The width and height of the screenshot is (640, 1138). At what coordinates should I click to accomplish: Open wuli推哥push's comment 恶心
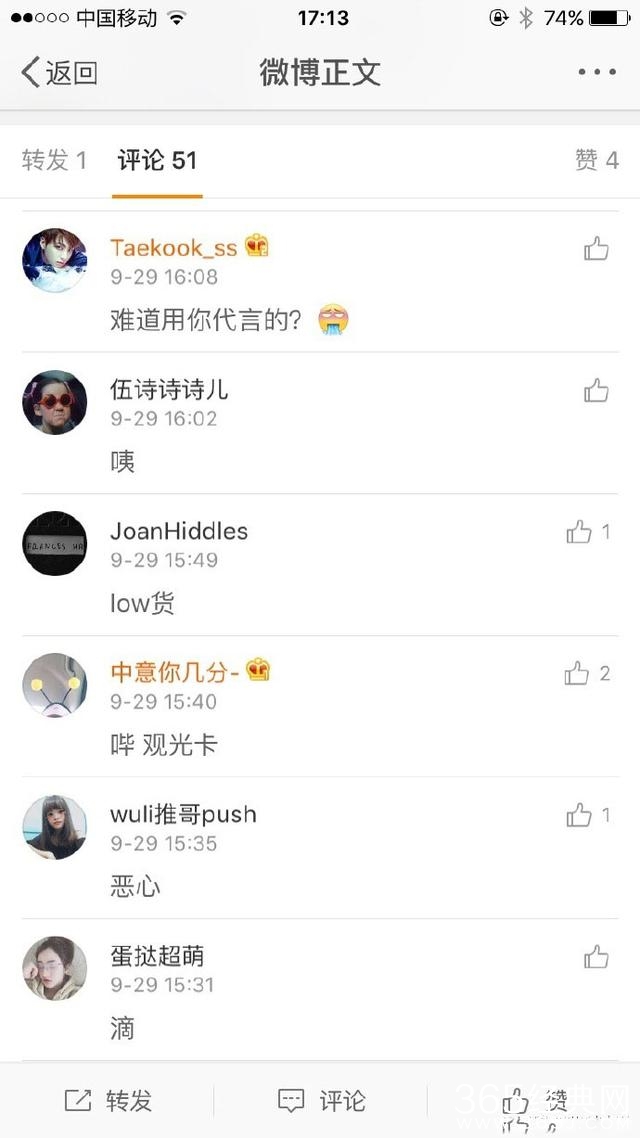pyautogui.click(x=135, y=886)
